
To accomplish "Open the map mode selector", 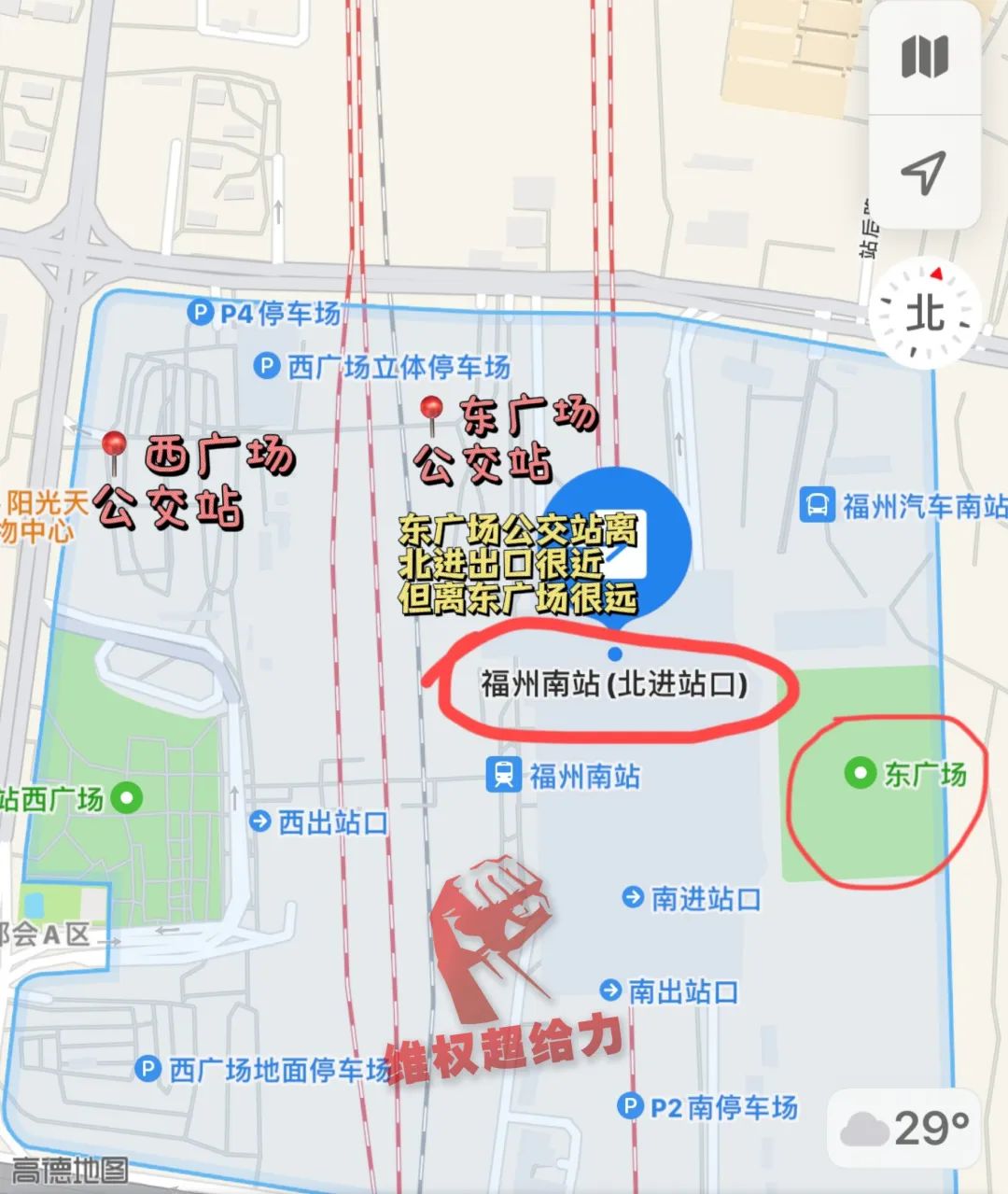I will [924, 58].
